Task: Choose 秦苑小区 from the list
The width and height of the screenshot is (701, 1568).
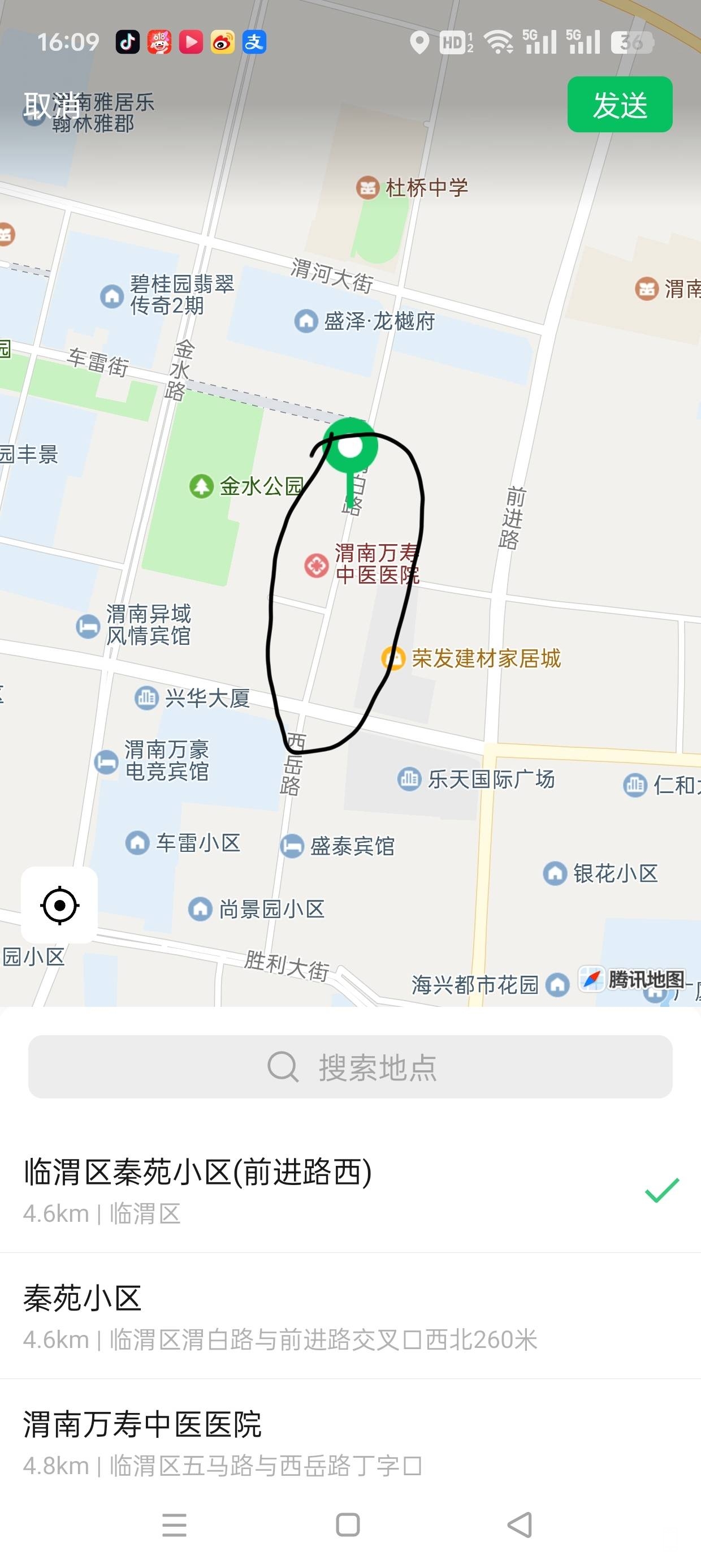Action: 350,1316
